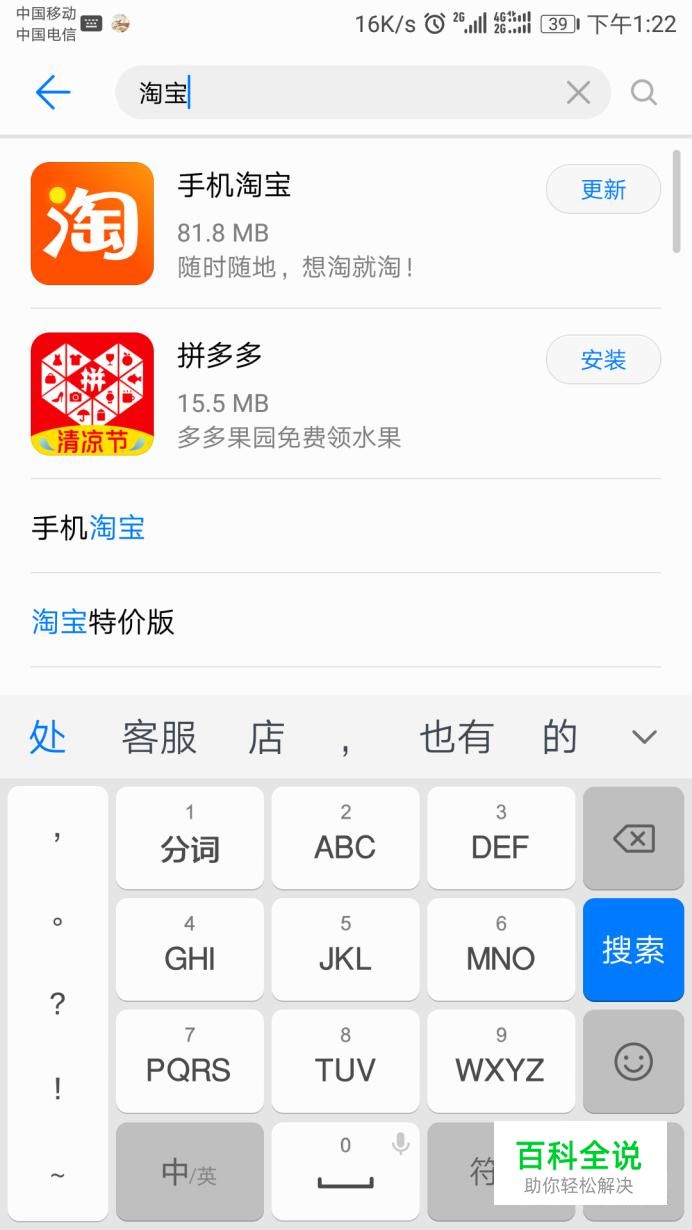Tap the magnifier search icon
This screenshot has width=692, height=1230.
[x=644, y=93]
